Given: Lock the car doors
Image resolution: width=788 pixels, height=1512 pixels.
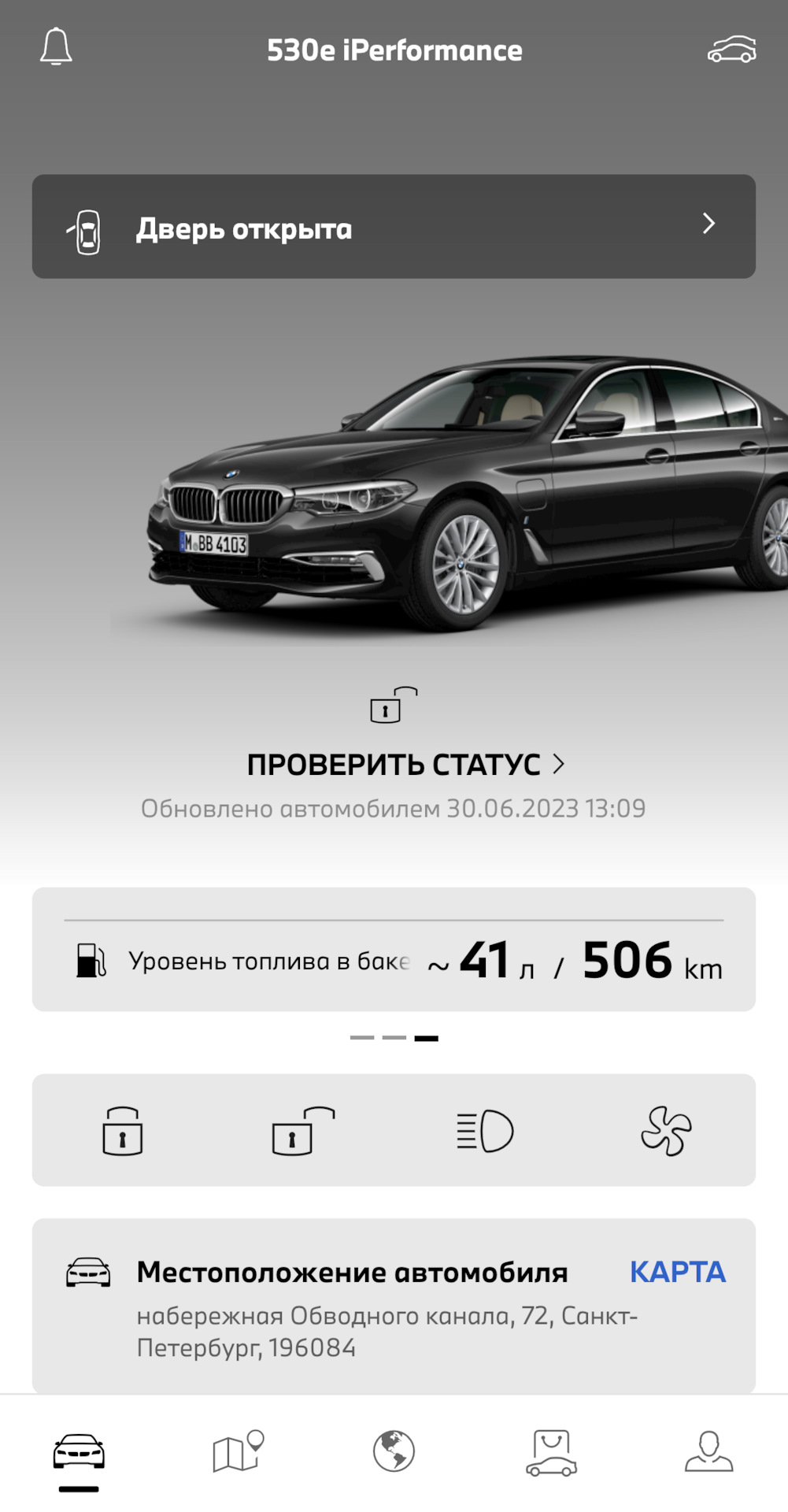Looking at the screenshot, I should [123, 1131].
